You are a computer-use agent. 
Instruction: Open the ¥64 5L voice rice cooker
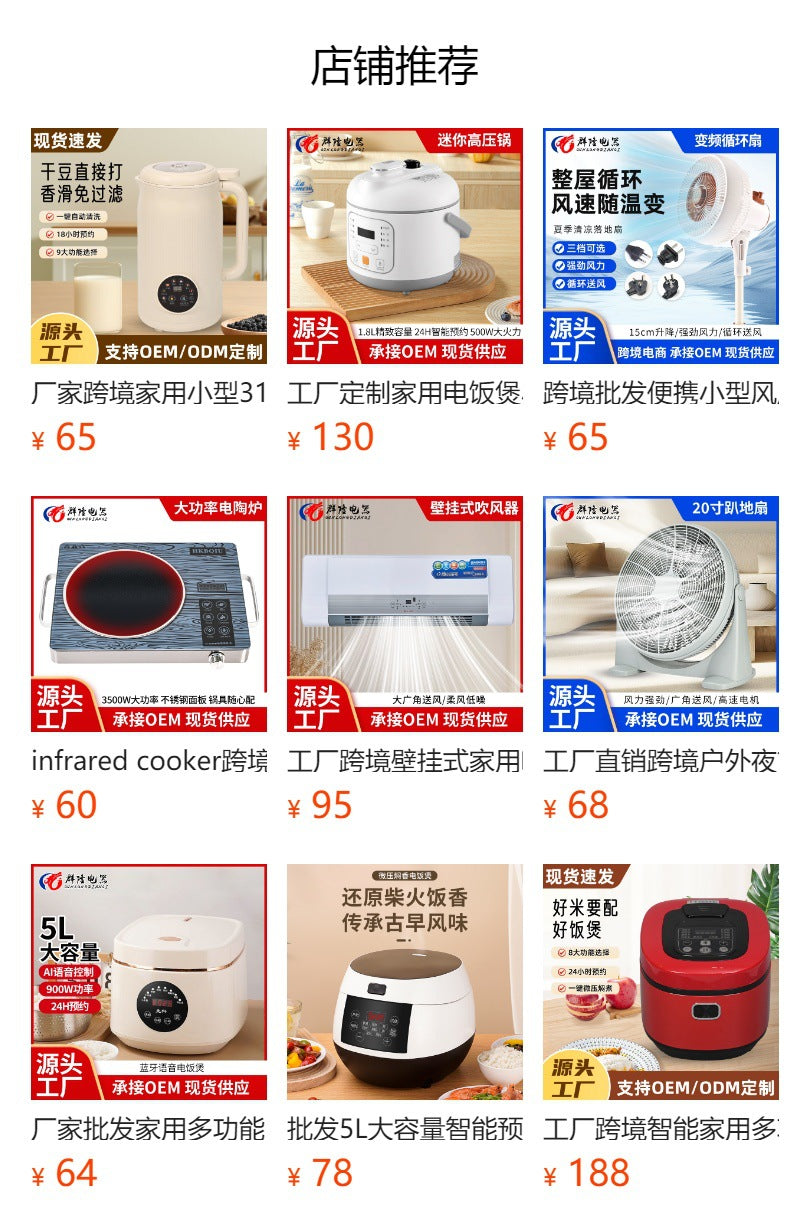point(149,982)
